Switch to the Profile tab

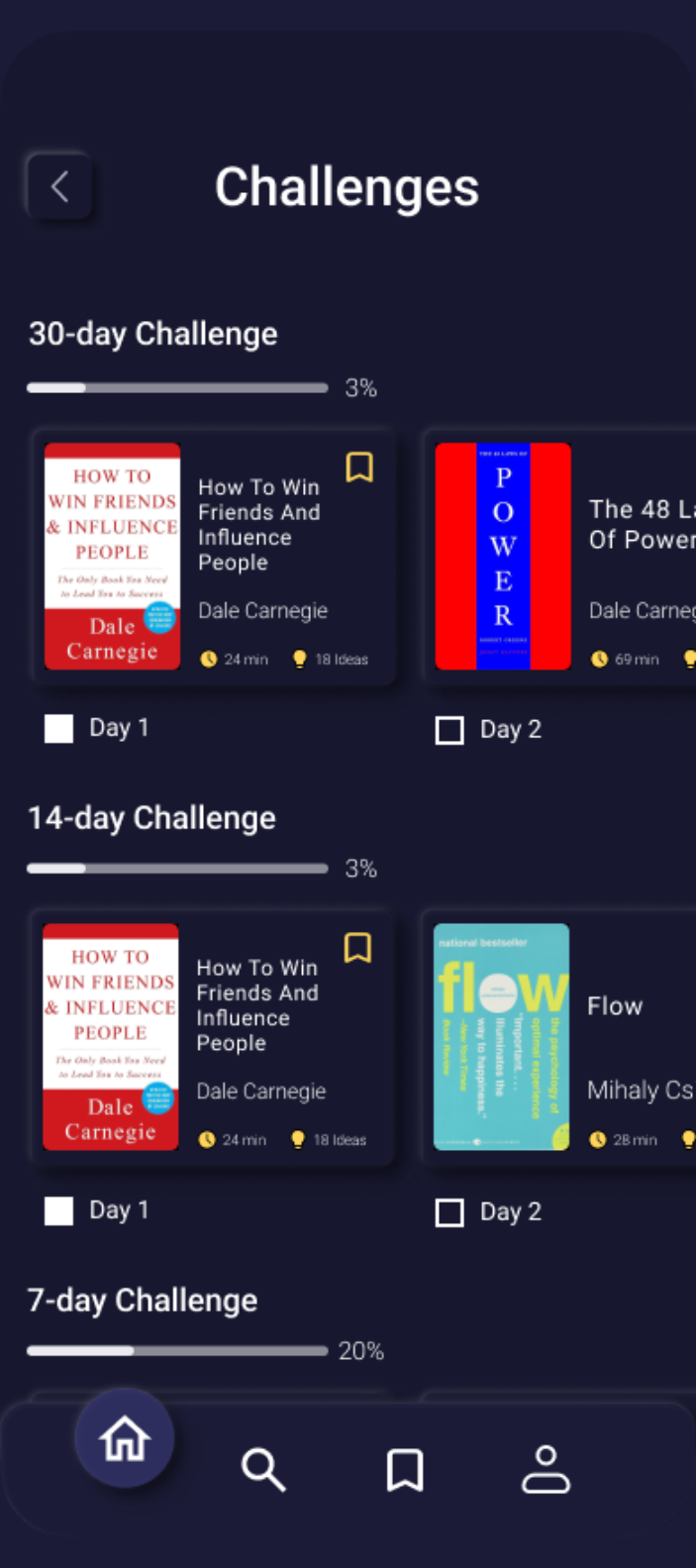[546, 1469]
